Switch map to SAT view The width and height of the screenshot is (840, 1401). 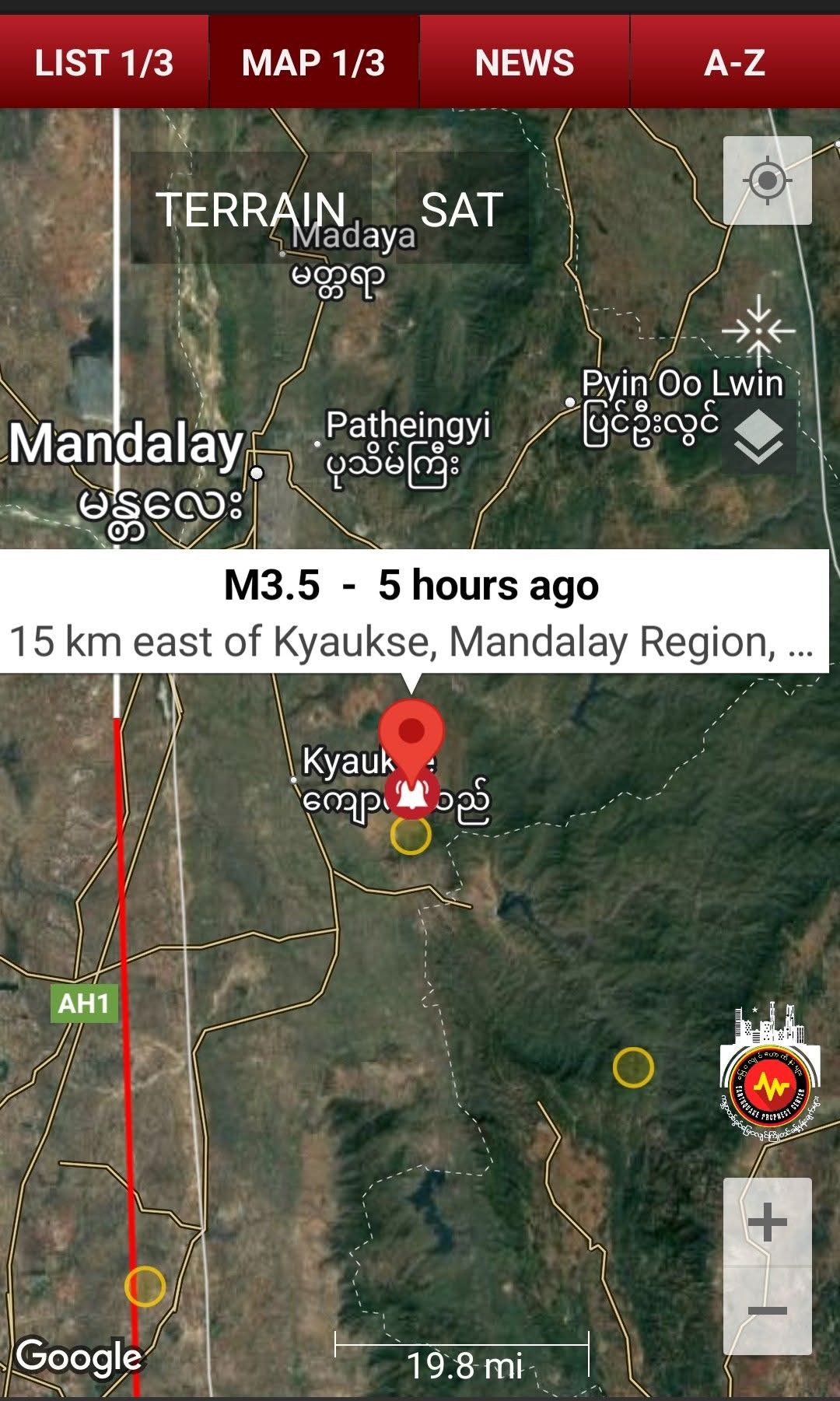point(462,208)
